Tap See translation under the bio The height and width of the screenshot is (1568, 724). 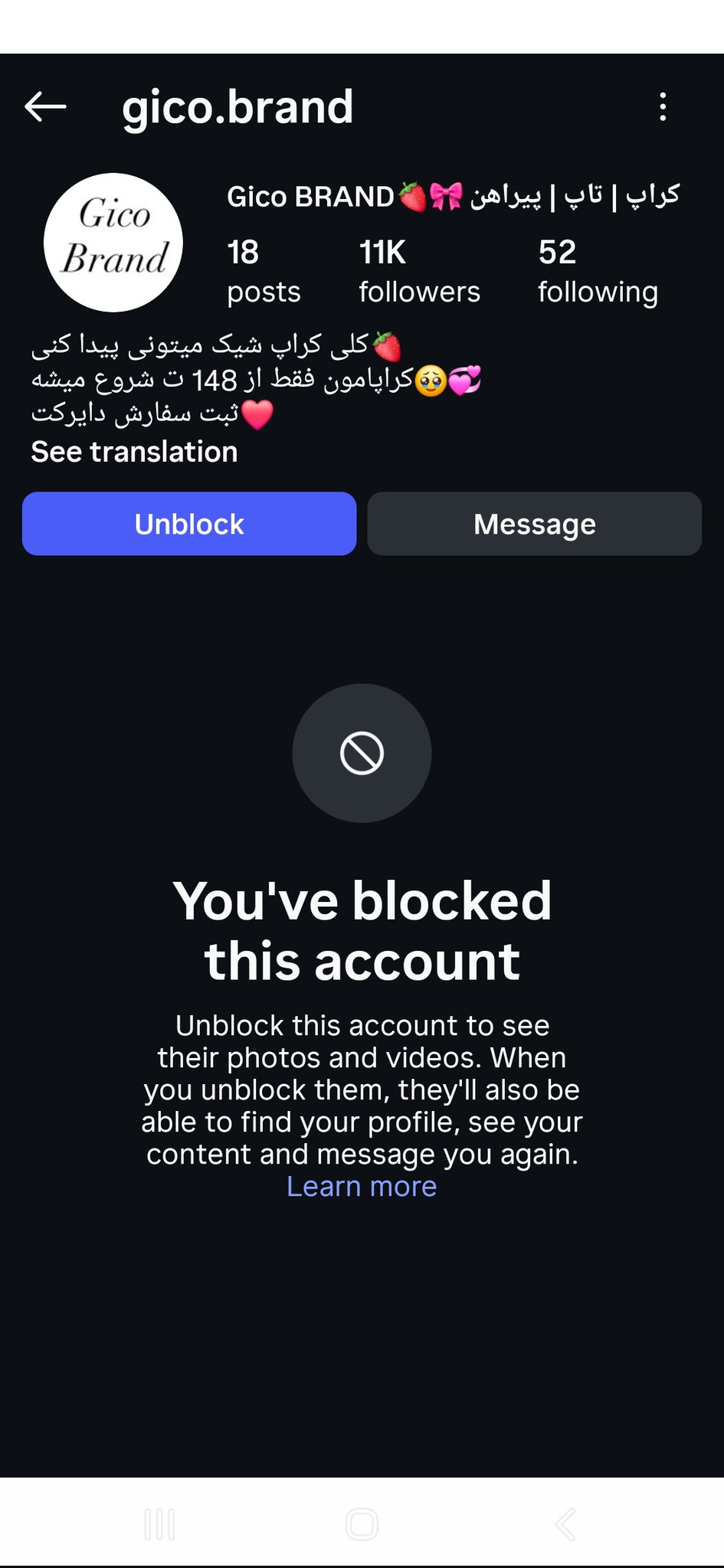134,452
